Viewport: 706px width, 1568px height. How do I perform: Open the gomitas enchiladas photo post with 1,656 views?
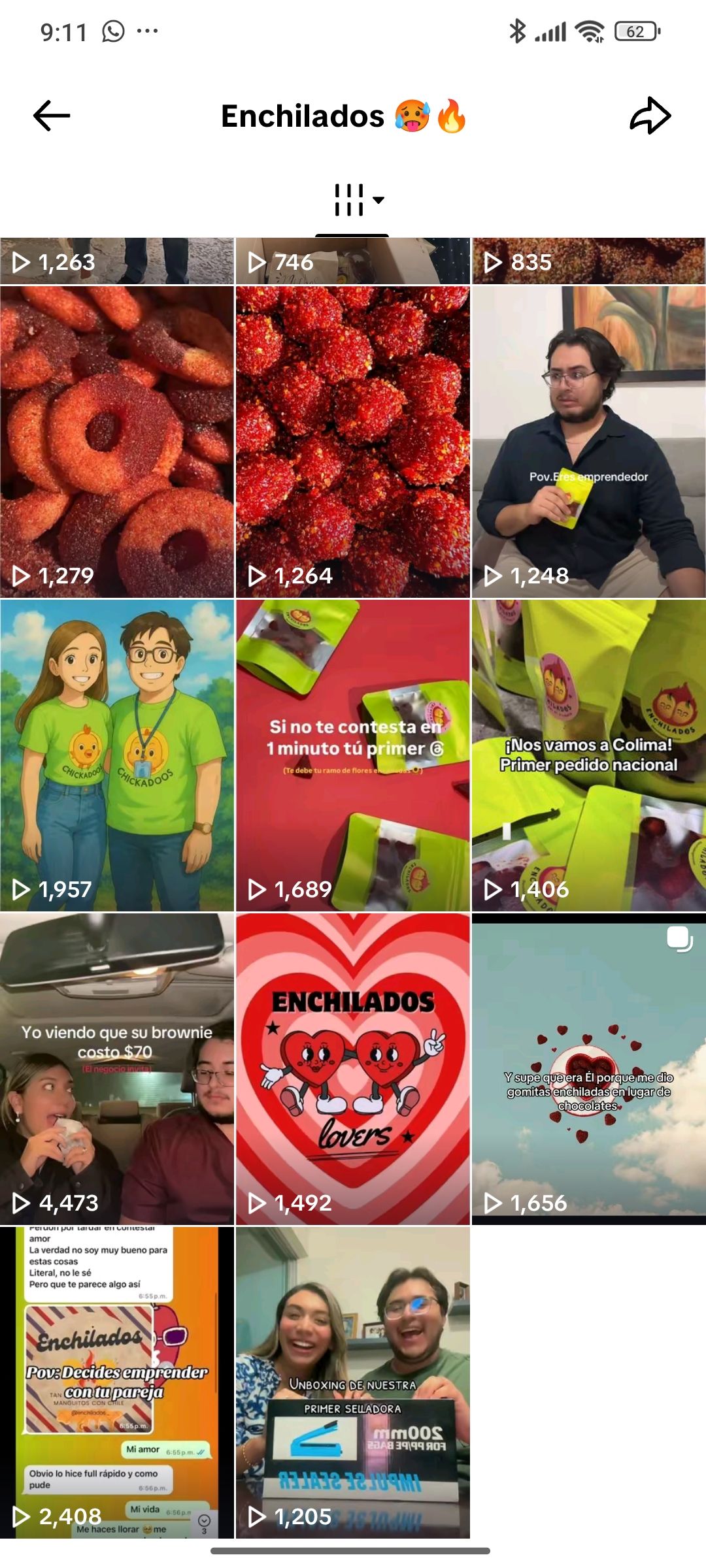point(589,1069)
